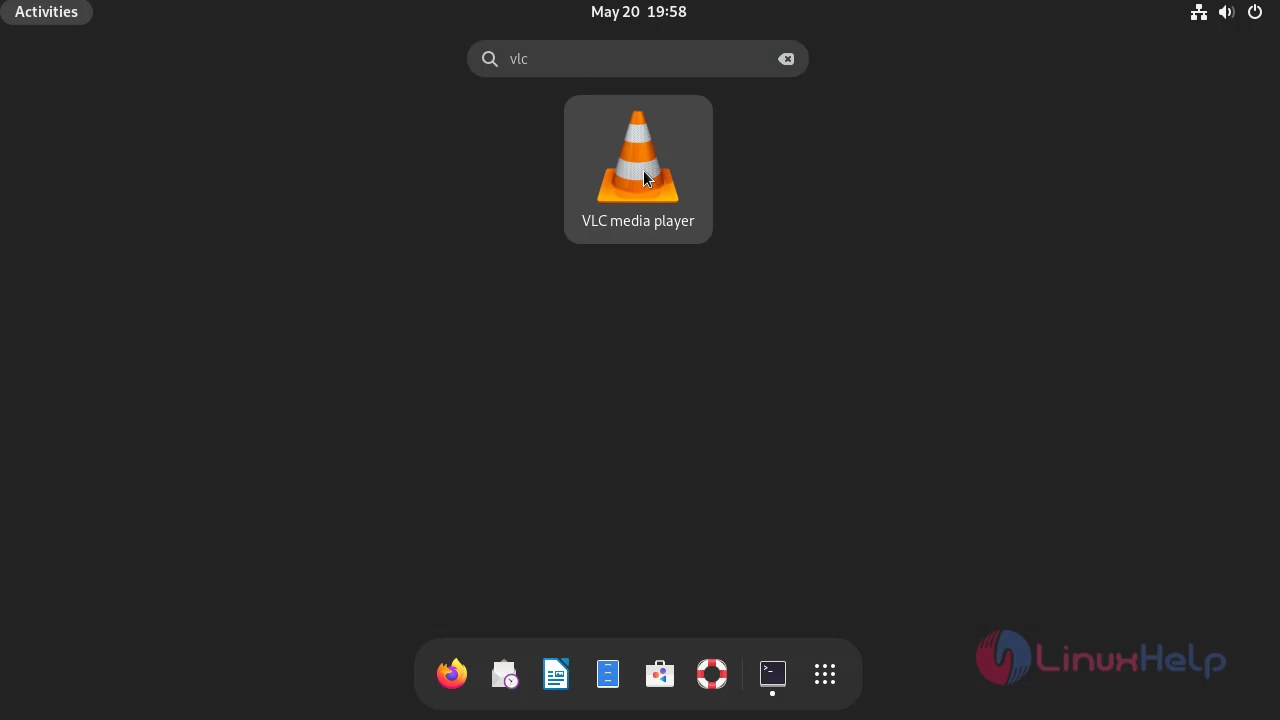Viewport: 1280px width, 720px height.
Task: Switch to the Terminal in the dock
Action: tap(772, 674)
